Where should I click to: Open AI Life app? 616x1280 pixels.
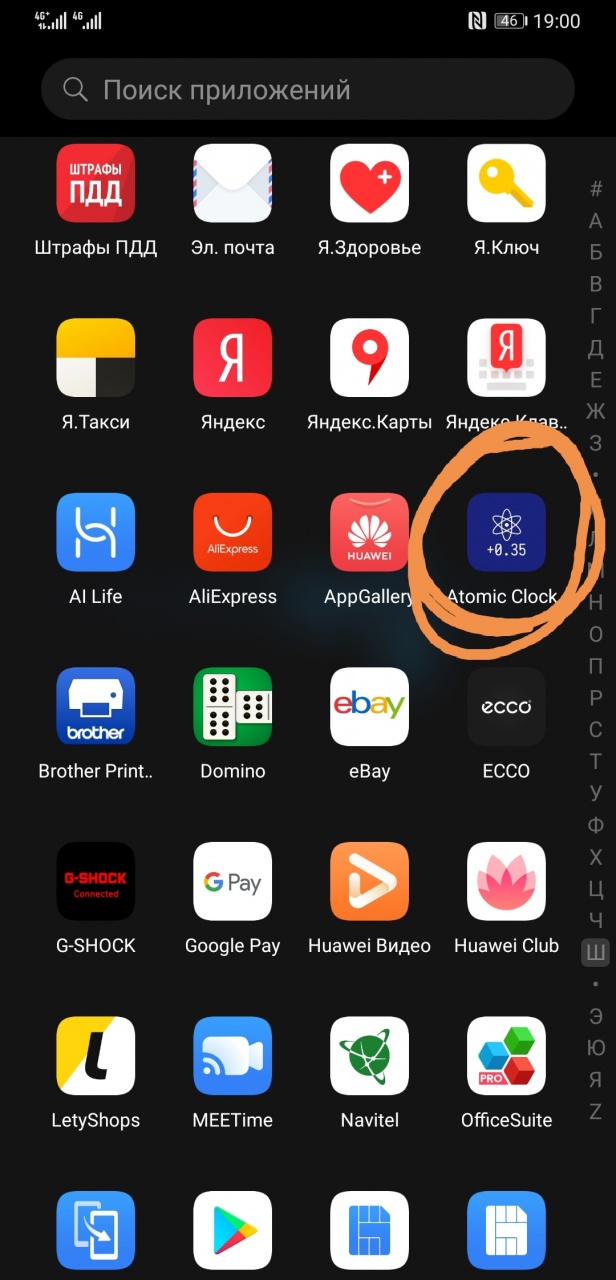click(96, 532)
